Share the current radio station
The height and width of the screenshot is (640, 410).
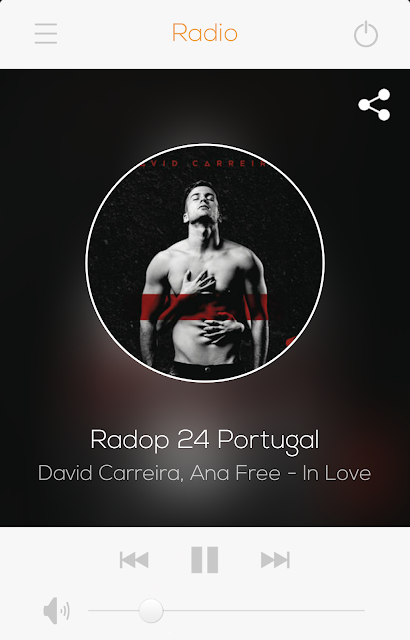(374, 105)
